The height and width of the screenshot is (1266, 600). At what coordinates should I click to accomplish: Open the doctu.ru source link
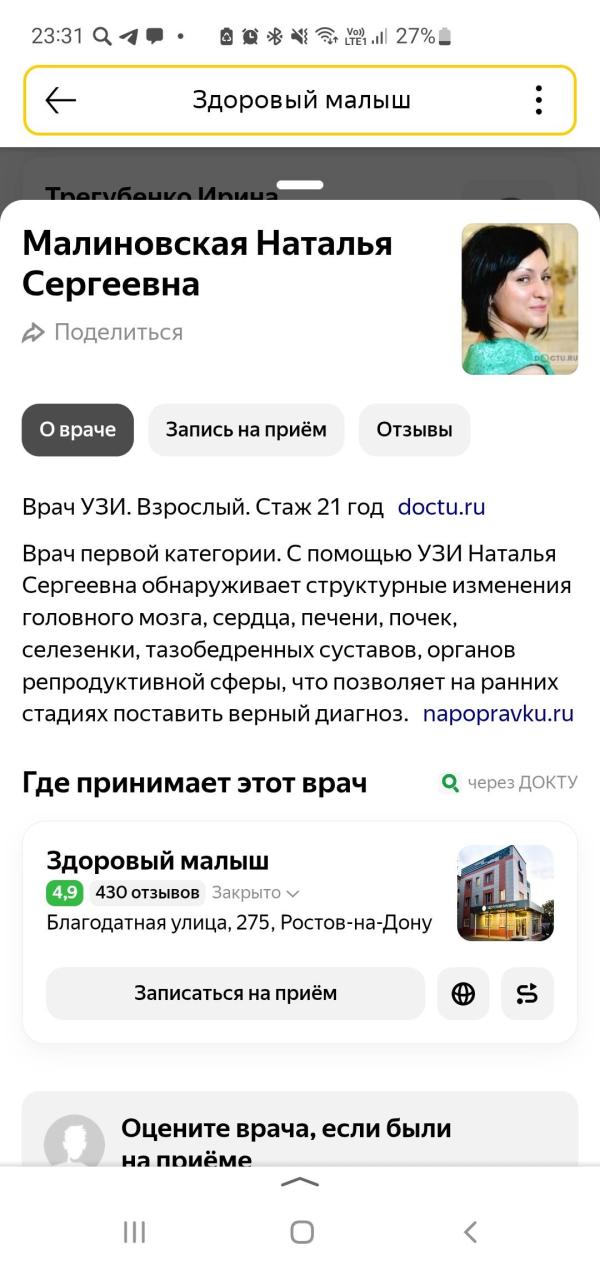point(441,507)
